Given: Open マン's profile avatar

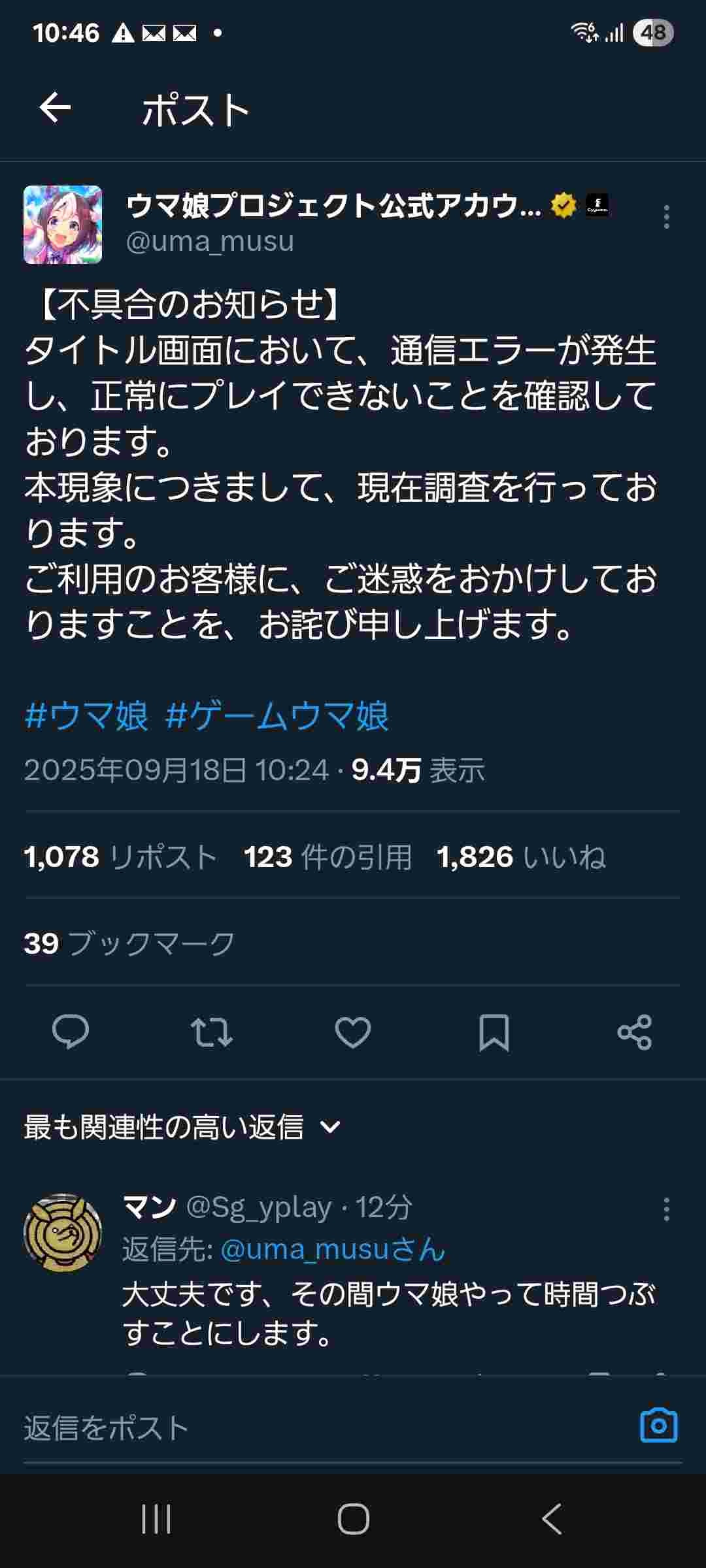Looking at the screenshot, I should click(63, 1233).
